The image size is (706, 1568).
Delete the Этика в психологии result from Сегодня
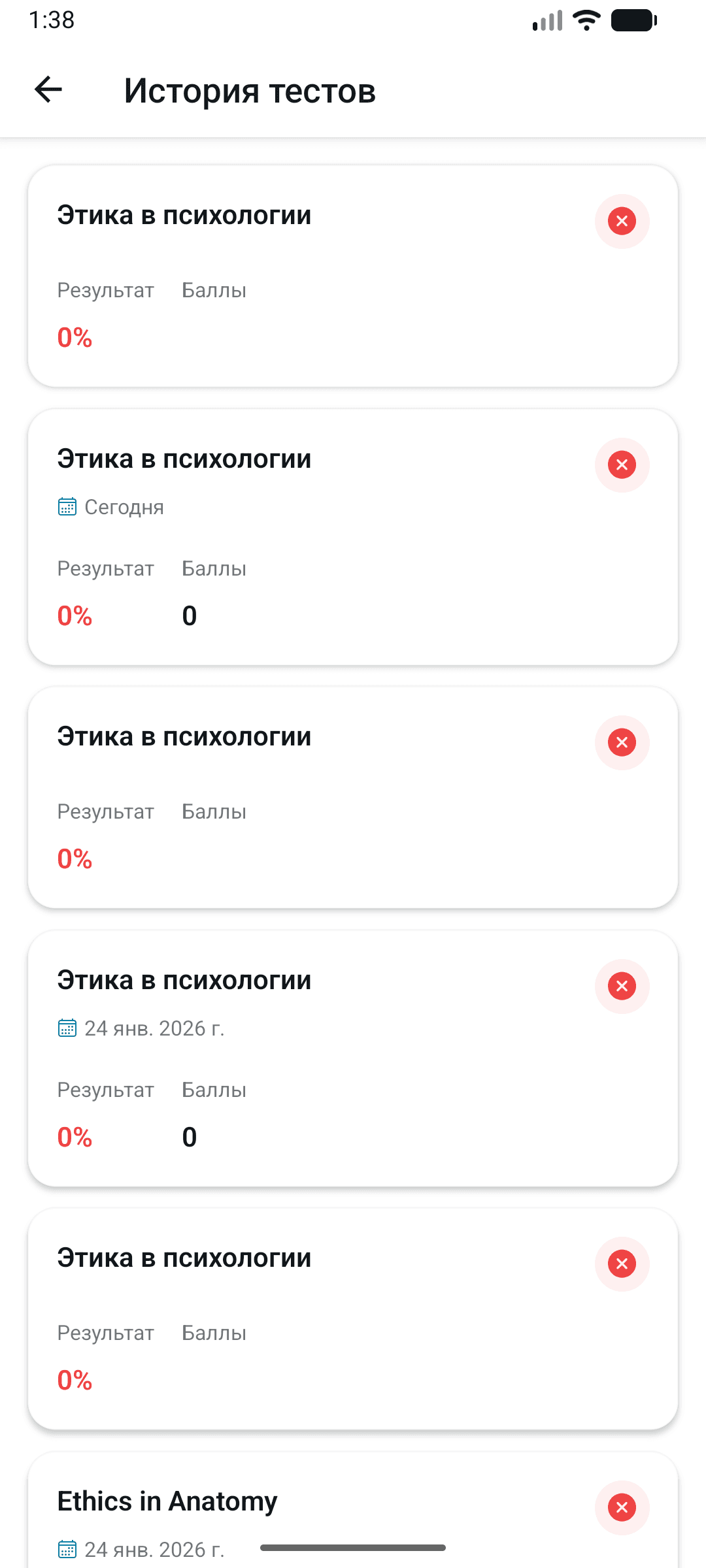pos(622,465)
